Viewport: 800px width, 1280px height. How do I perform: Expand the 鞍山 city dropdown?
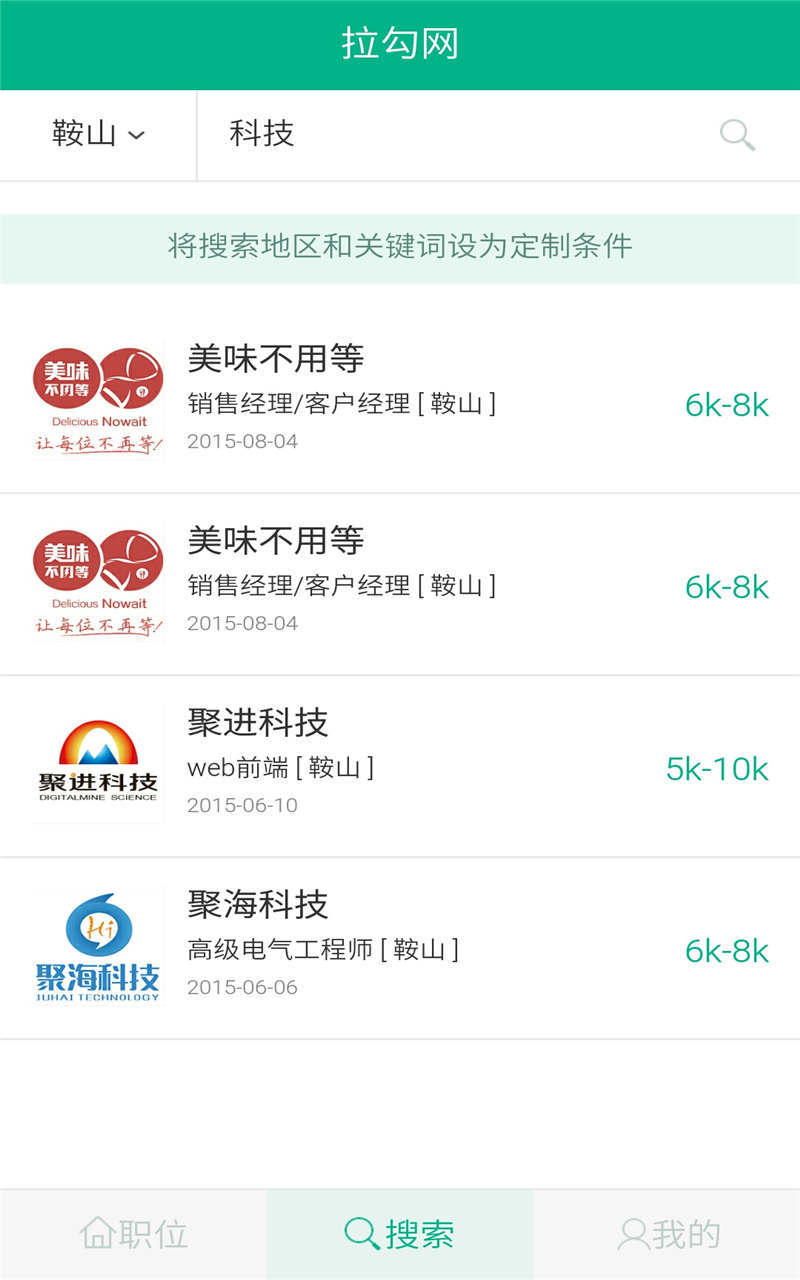[98, 135]
